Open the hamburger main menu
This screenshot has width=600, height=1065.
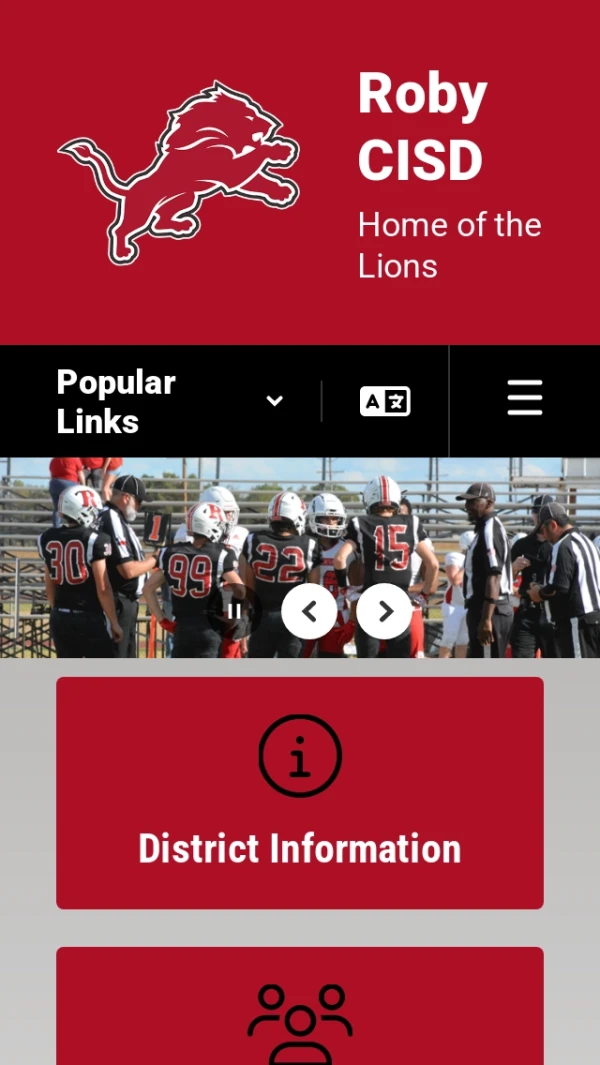(524, 398)
